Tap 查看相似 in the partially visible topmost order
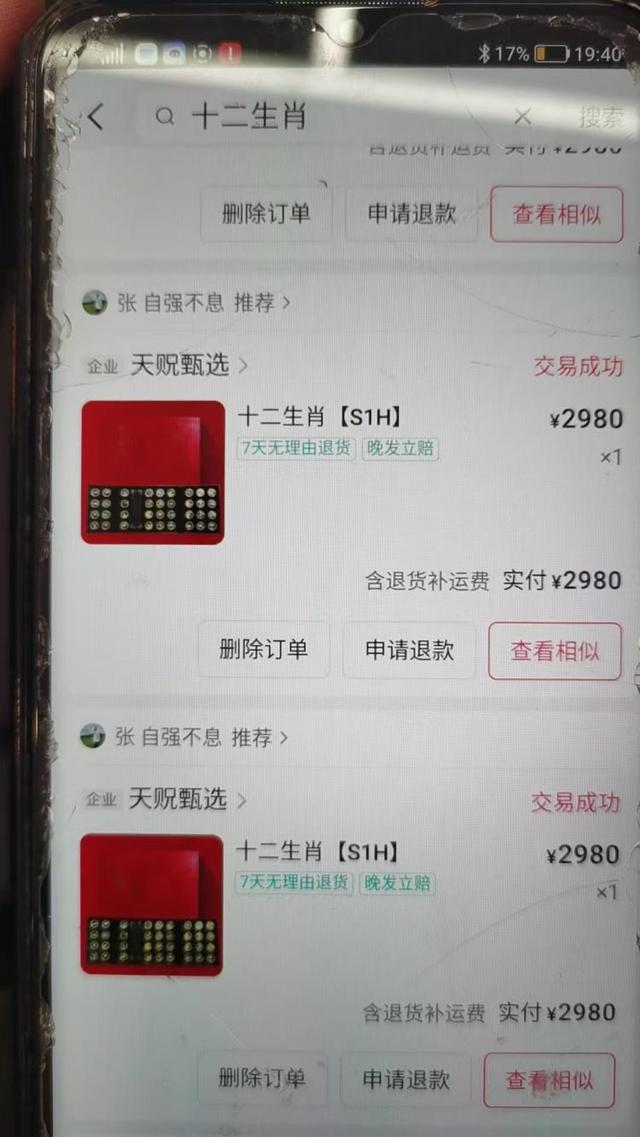Viewport: 640px width, 1137px height. (556, 214)
